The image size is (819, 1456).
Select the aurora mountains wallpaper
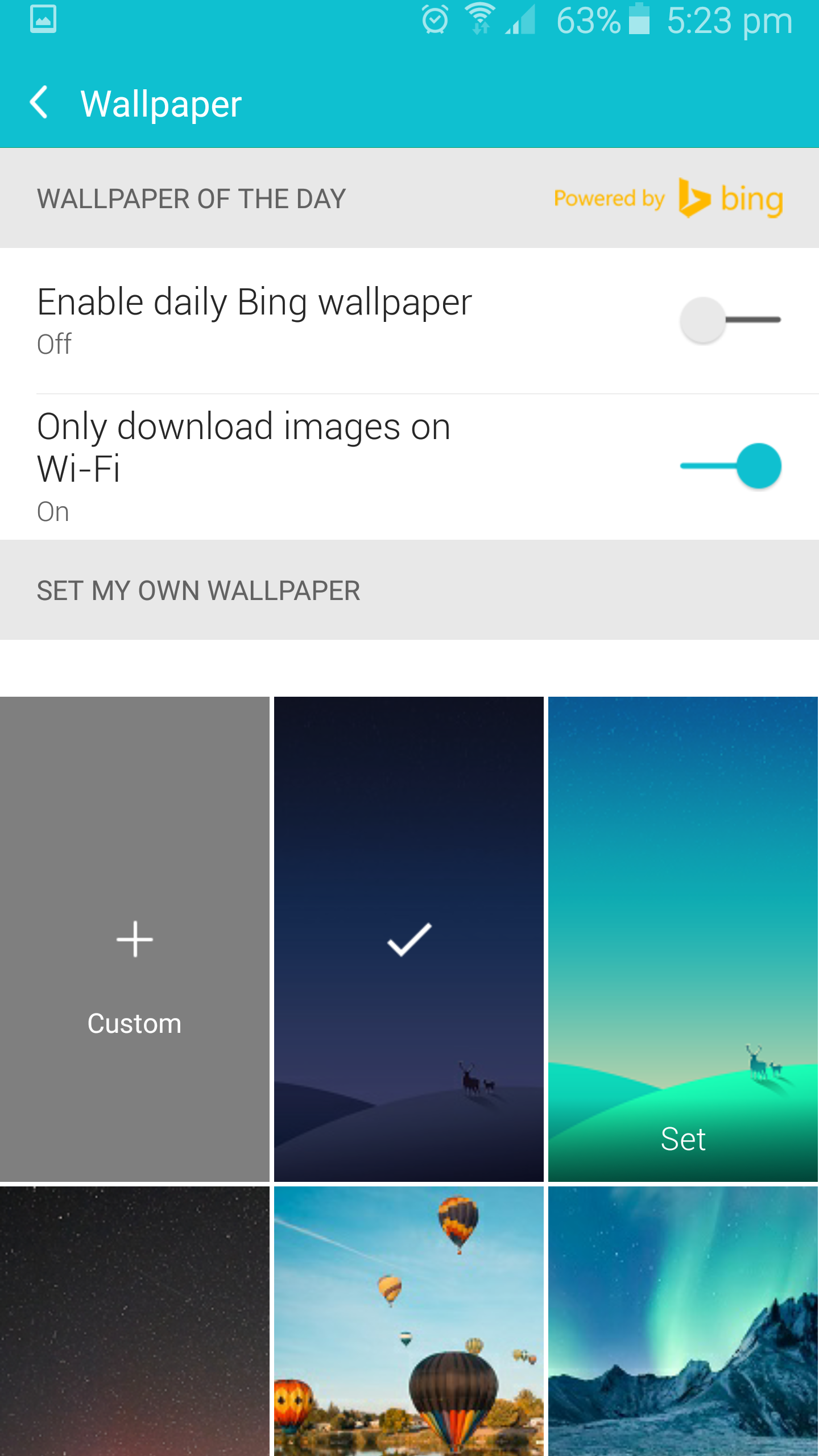coord(683,1321)
